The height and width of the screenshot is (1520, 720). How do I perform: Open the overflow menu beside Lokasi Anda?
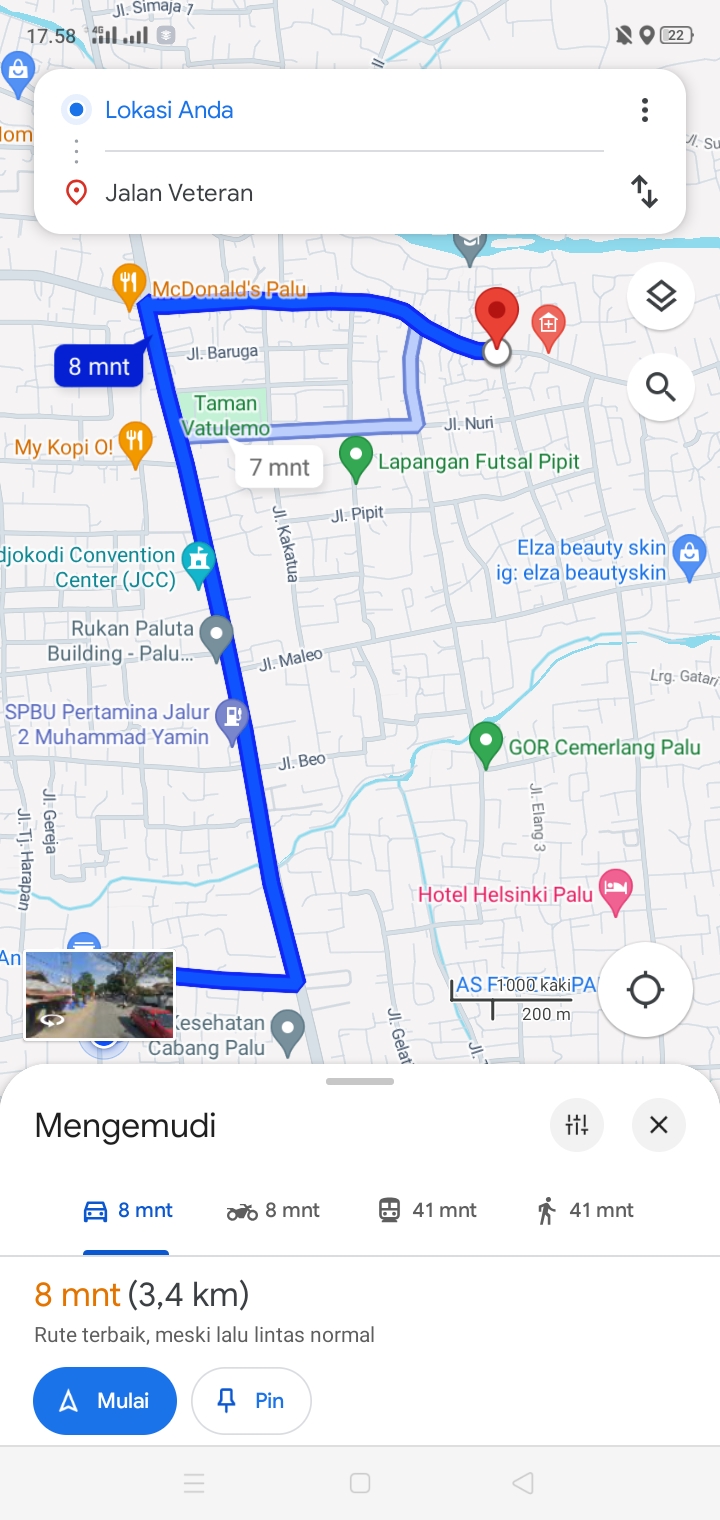click(645, 110)
